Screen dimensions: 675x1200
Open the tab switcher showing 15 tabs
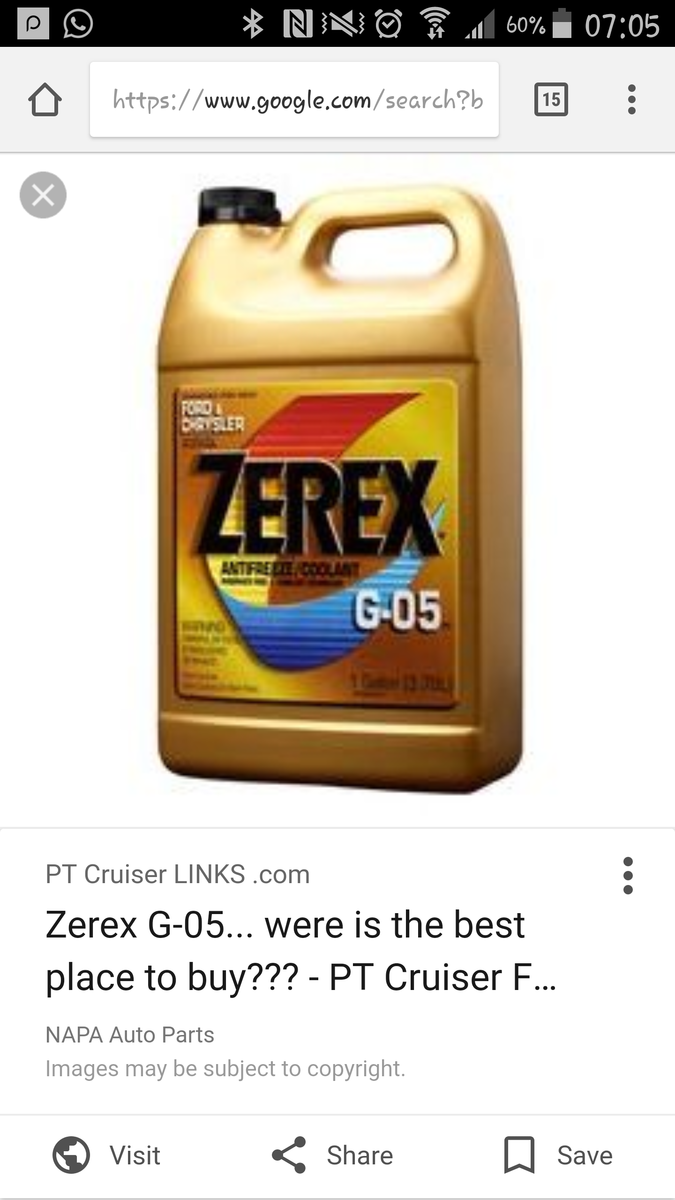(551, 99)
